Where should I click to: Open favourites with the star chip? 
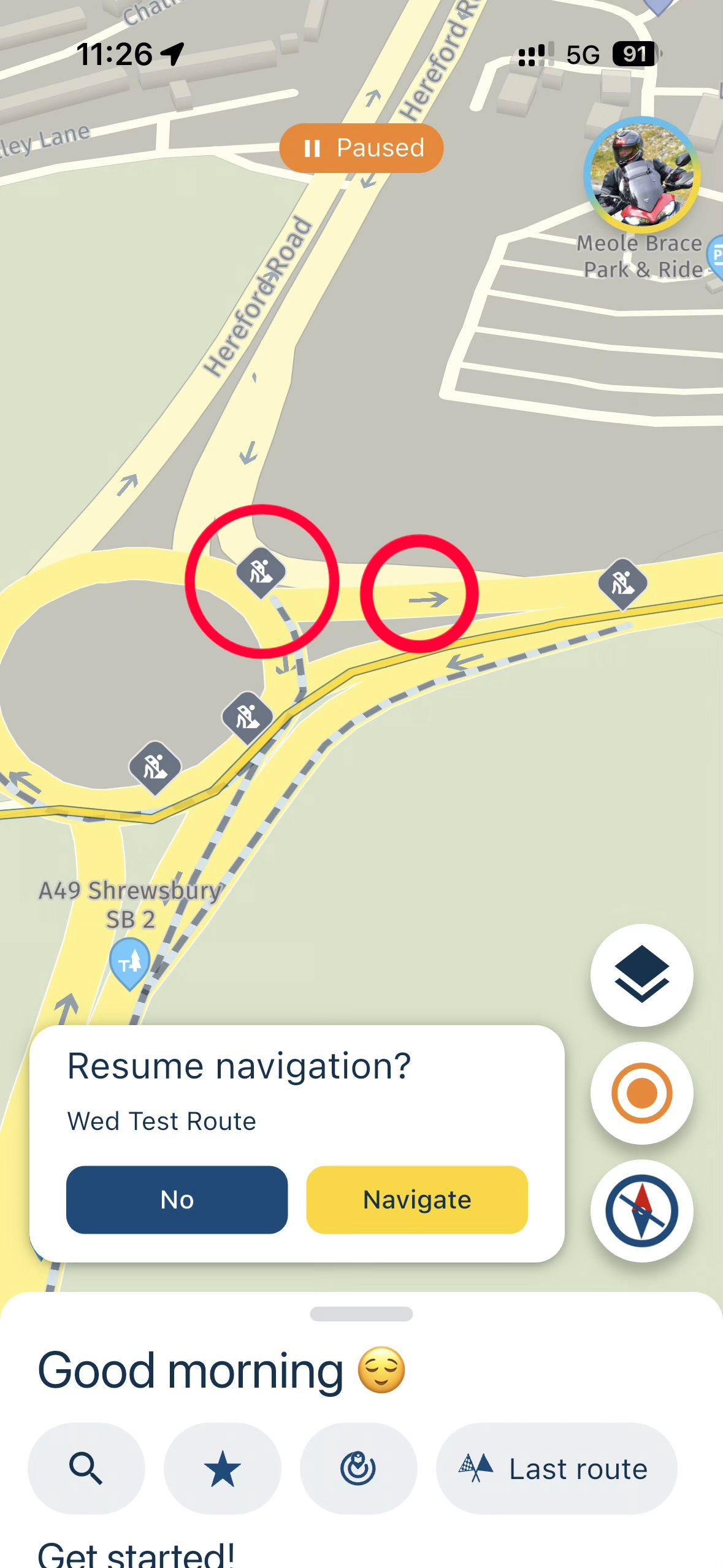click(222, 1469)
